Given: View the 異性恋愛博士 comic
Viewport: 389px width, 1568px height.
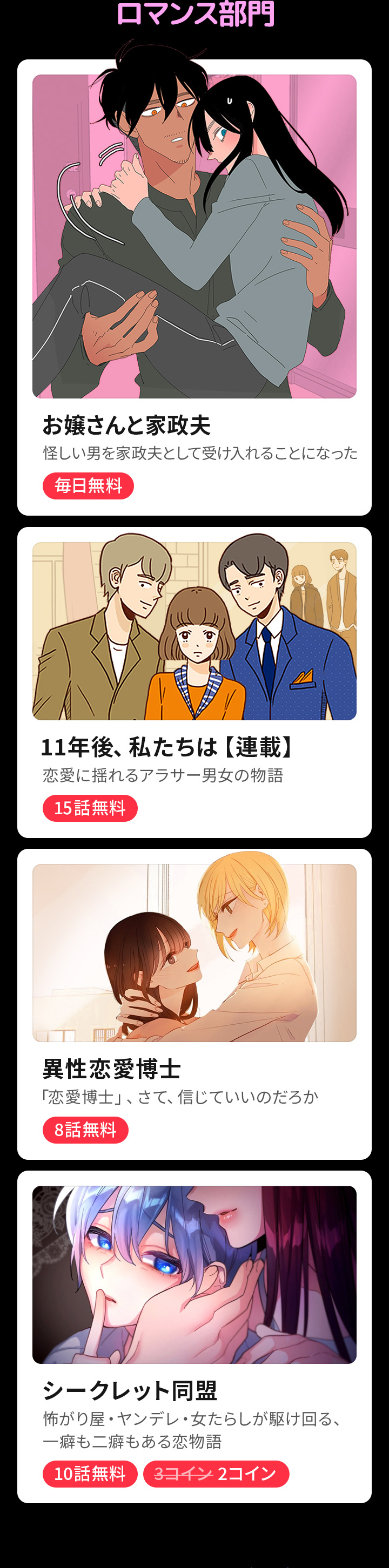Looking at the screenshot, I should click(194, 1003).
